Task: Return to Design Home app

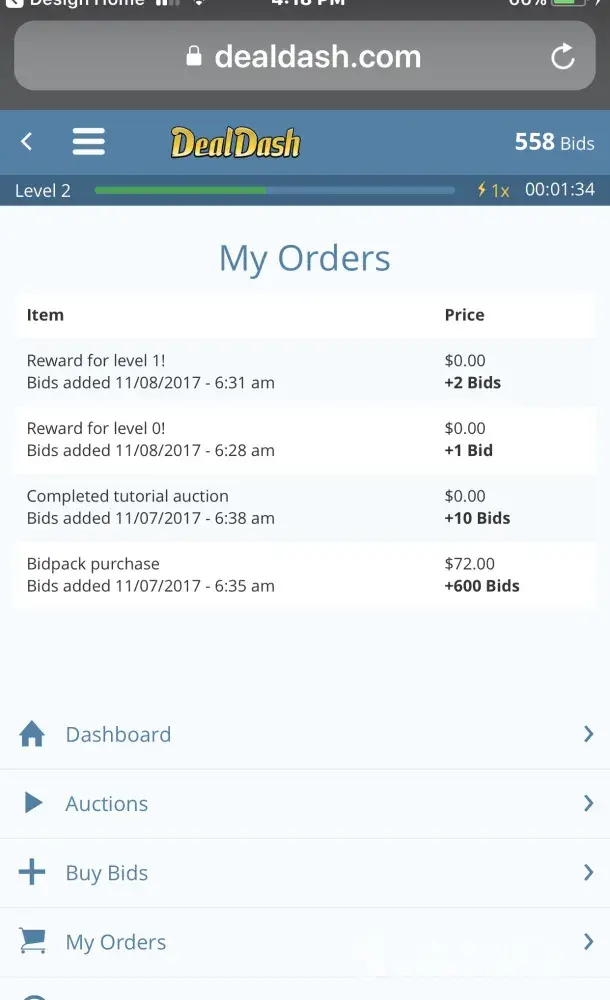Action: 70,4
